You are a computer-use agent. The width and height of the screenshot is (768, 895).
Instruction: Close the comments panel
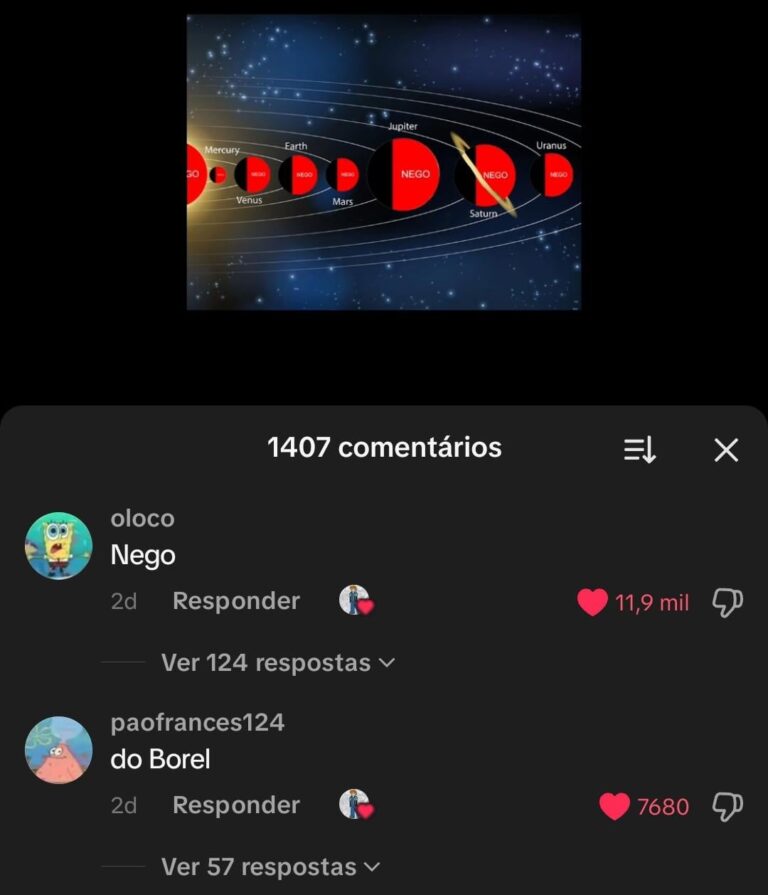click(726, 450)
